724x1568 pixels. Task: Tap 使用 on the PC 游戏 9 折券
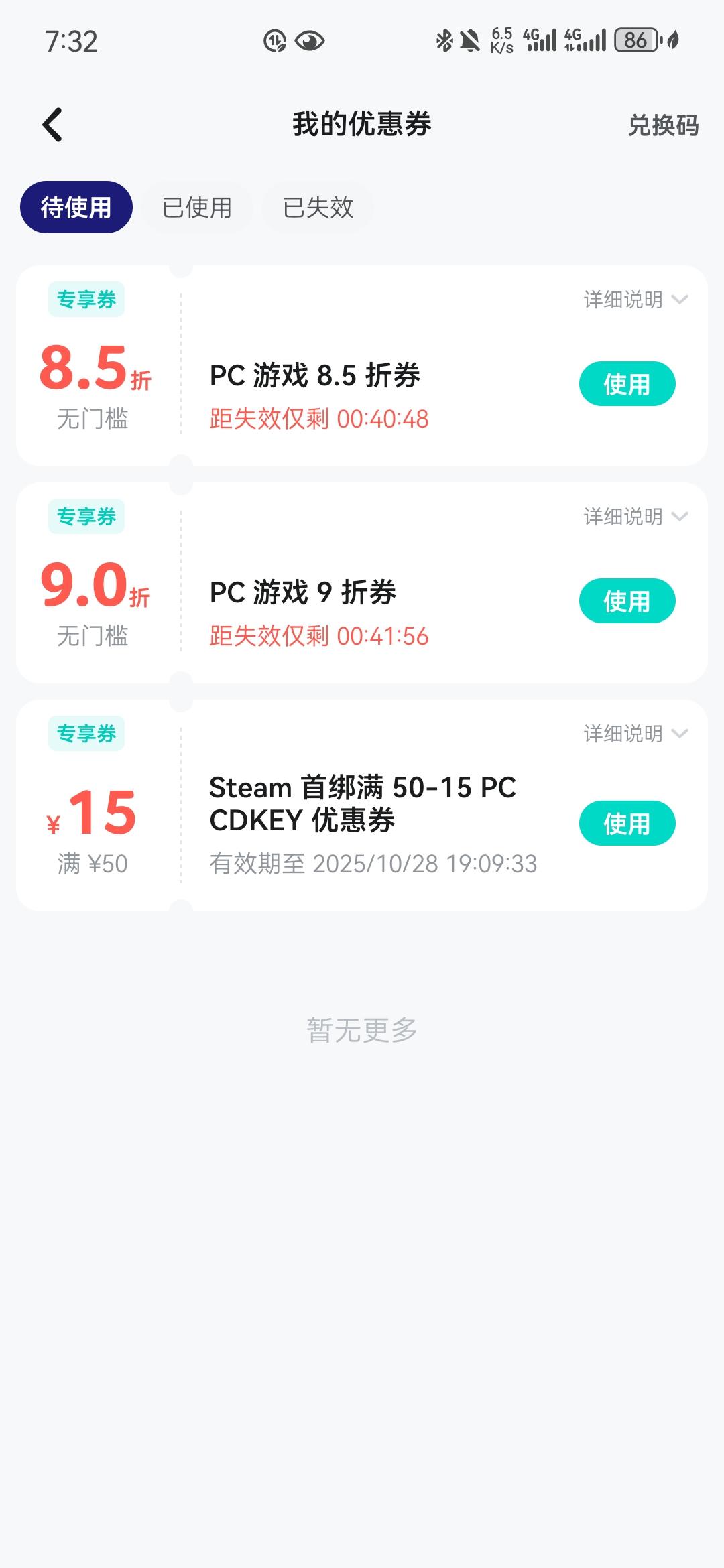[x=627, y=601]
